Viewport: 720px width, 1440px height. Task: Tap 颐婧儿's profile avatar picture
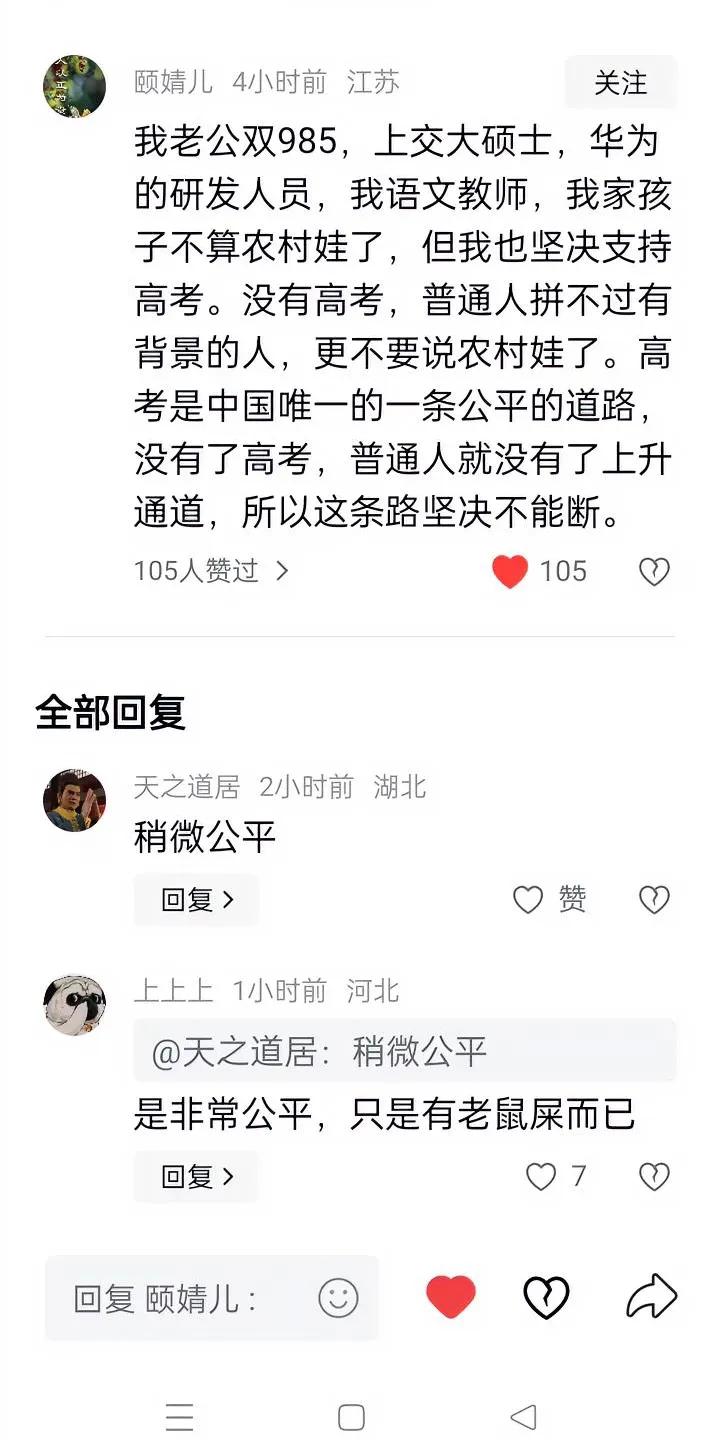click(x=74, y=86)
